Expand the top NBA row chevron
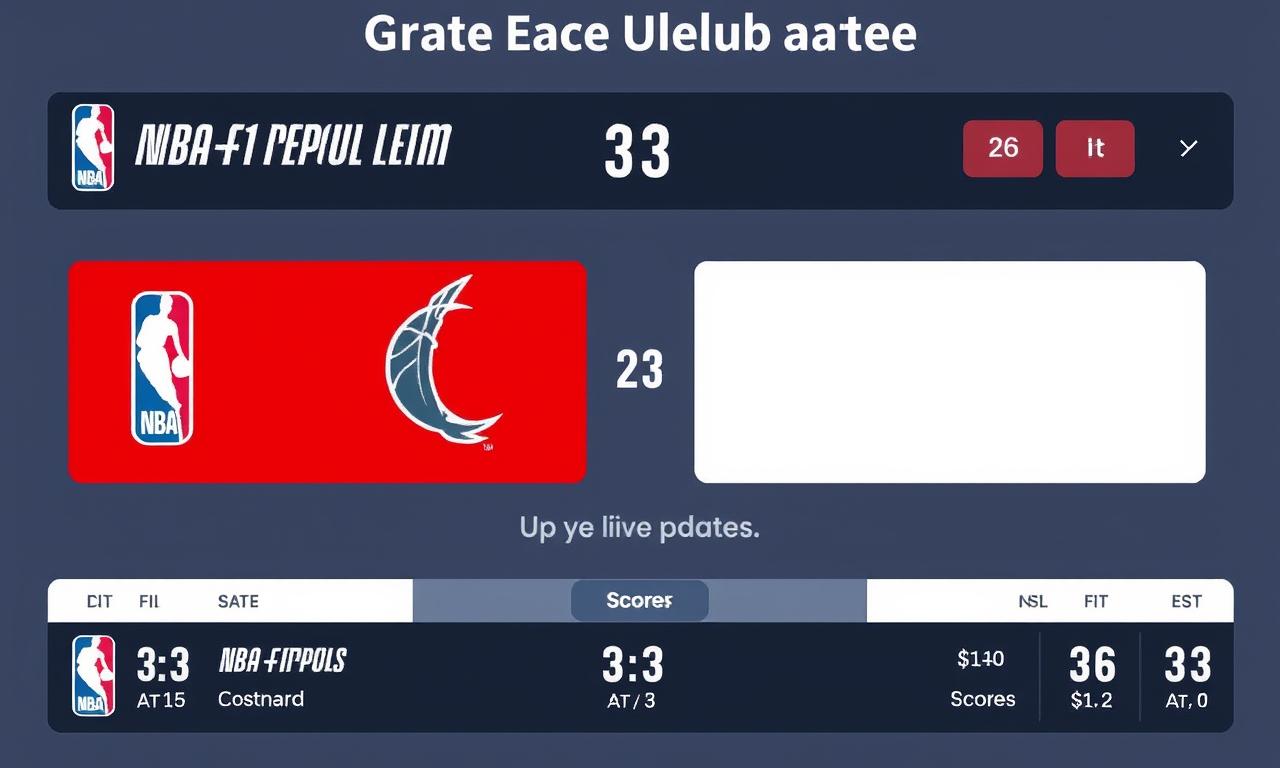Viewport: 1280px width, 768px height. [x=1188, y=149]
